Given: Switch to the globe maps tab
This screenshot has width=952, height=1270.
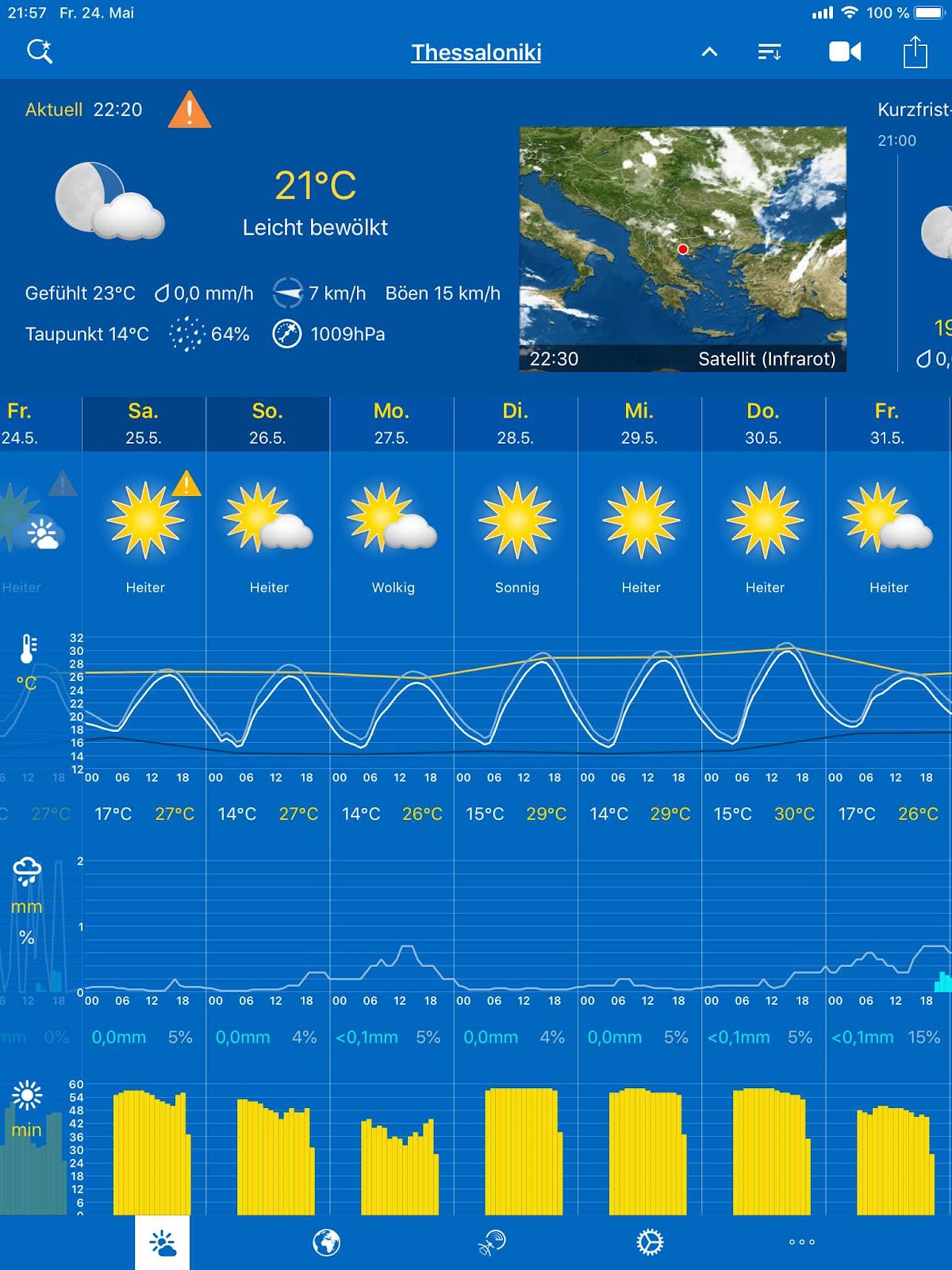Looking at the screenshot, I should point(326,1242).
